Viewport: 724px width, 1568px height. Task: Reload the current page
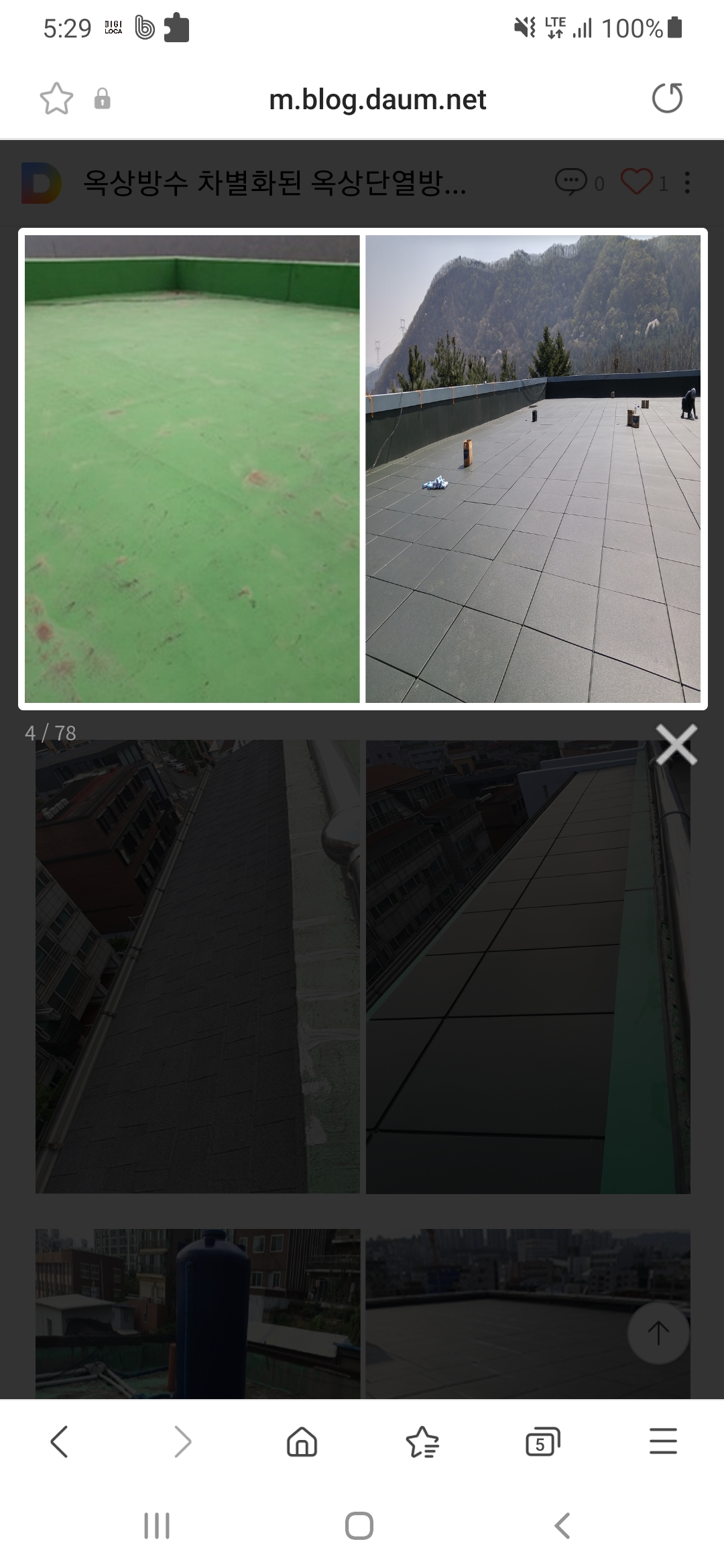pyautogui.click(x=667, y=99)
